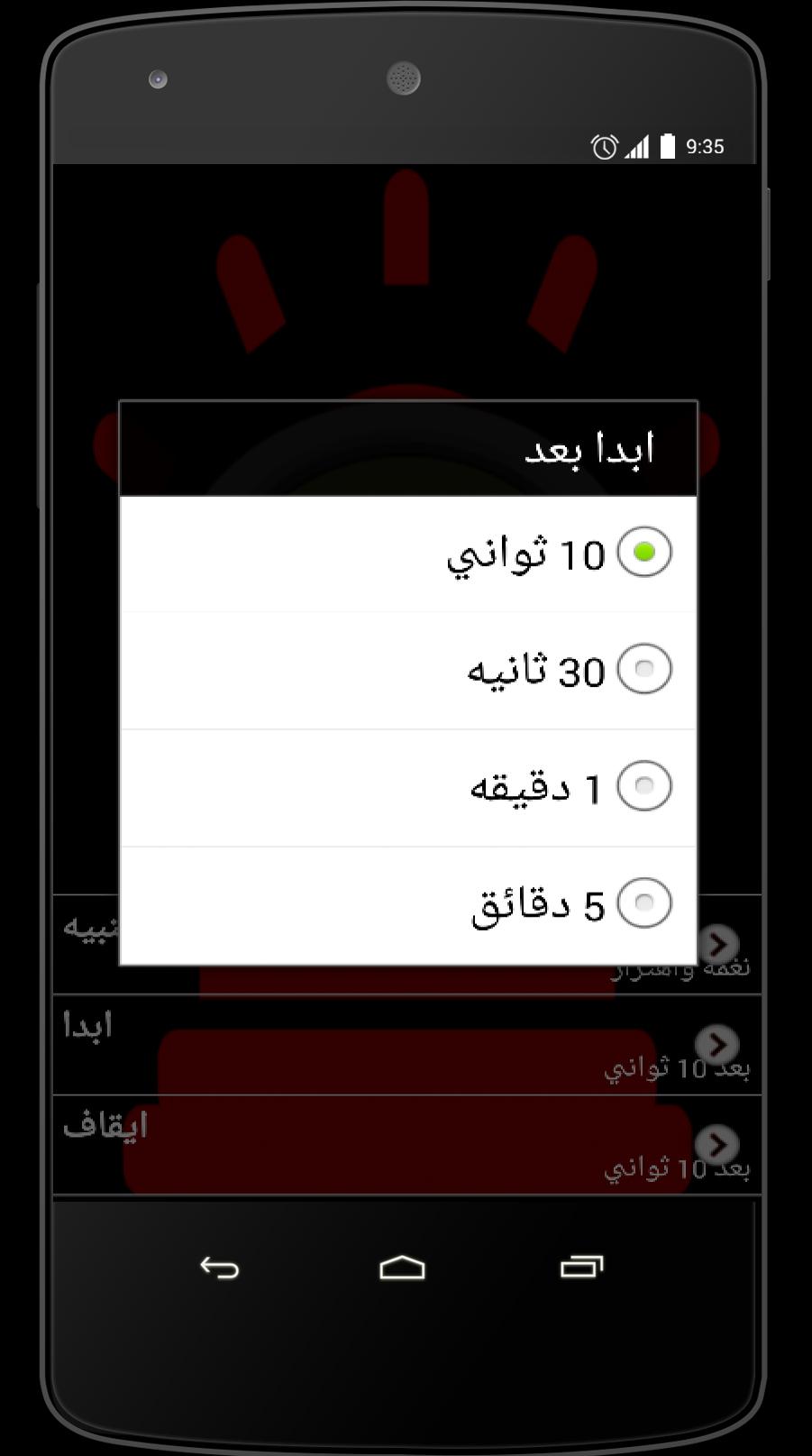Tap the system back button

(x=220, y=1268)
